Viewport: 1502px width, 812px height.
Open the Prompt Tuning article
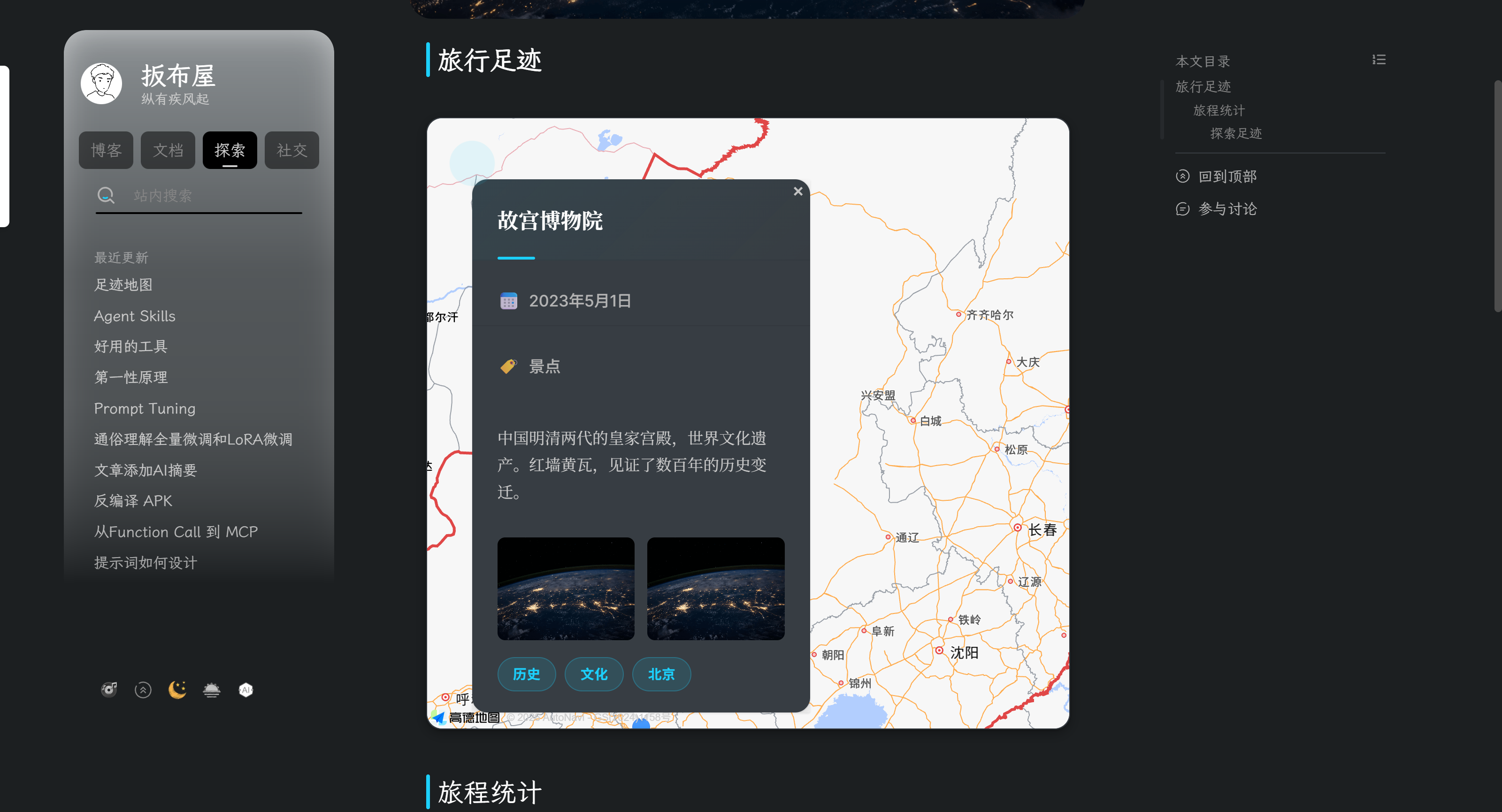click(145, 408)
